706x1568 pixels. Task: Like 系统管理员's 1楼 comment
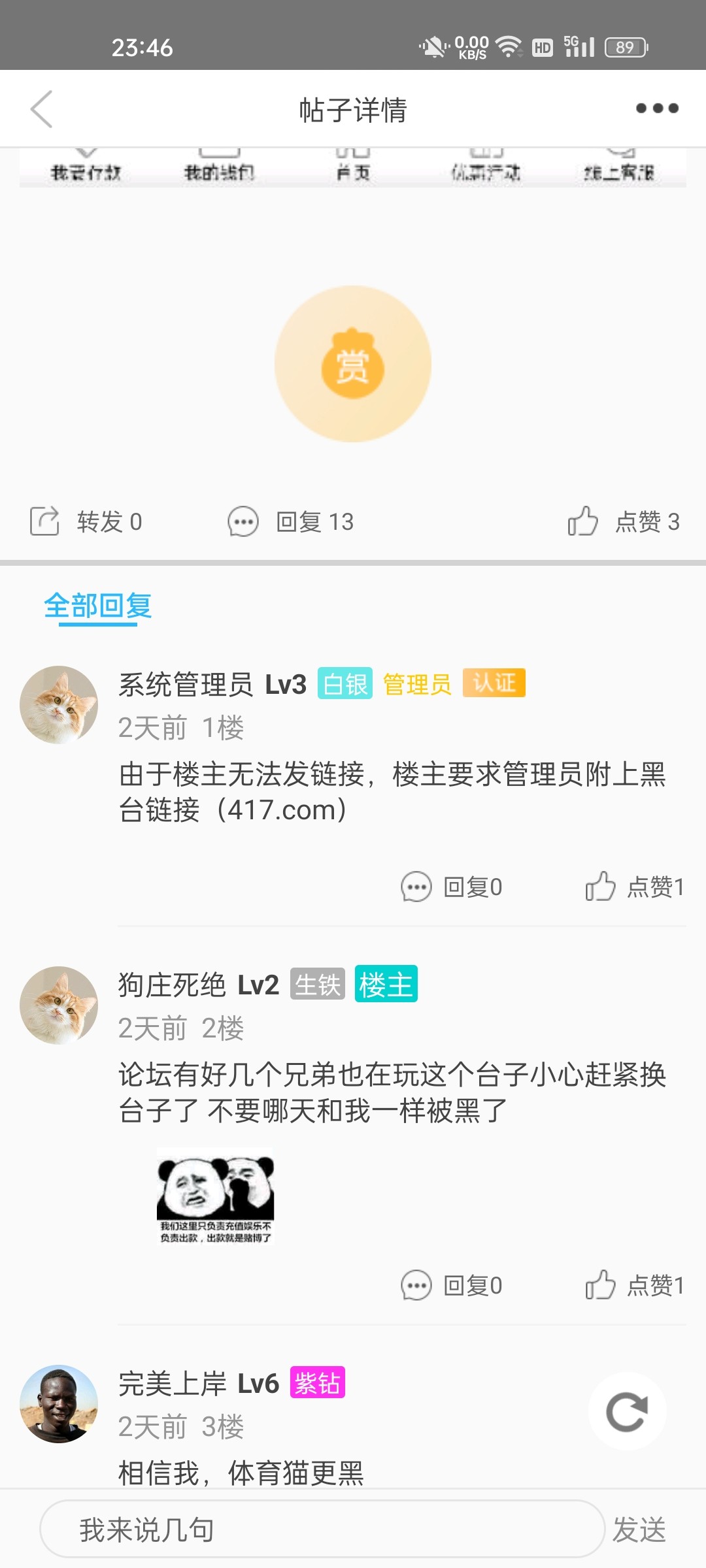tap(635, 887)
